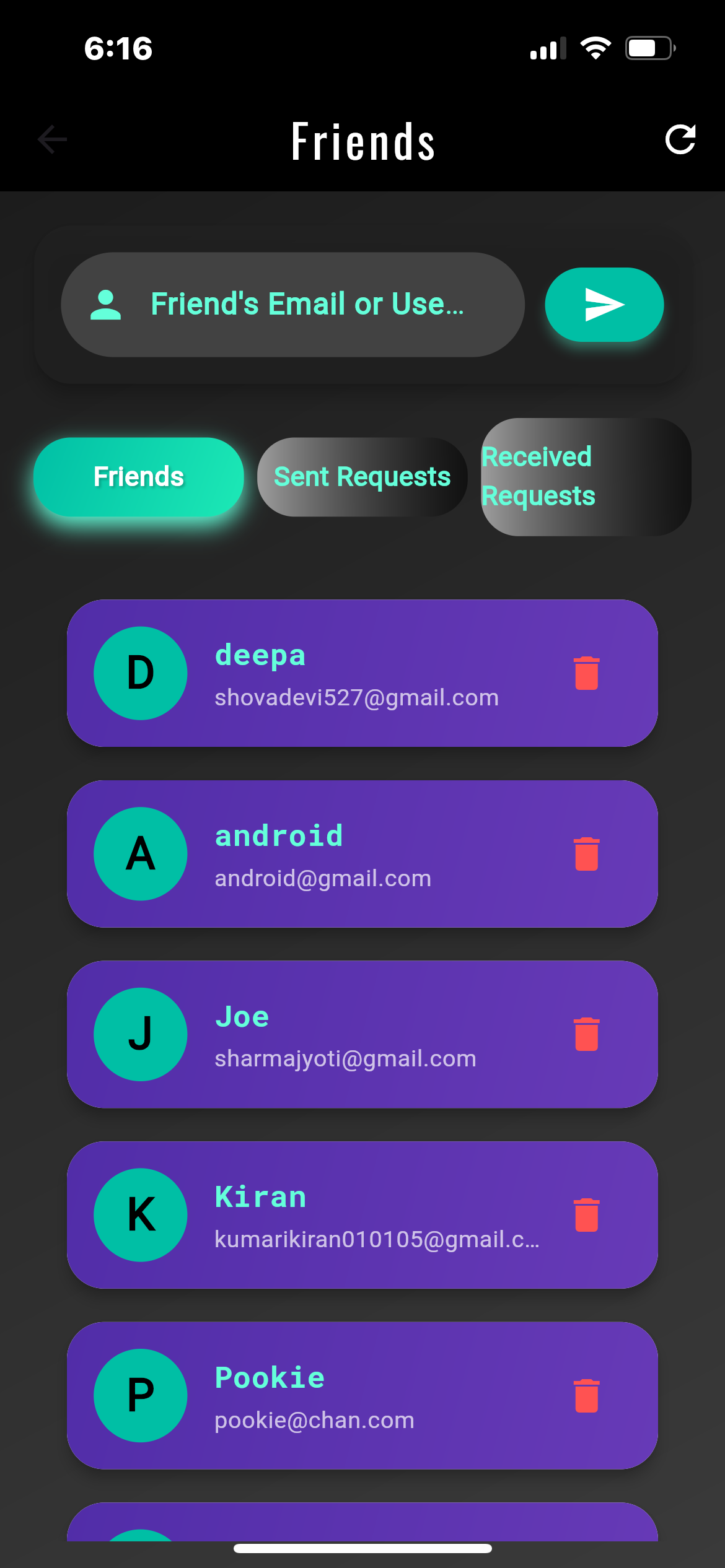Viewport: 725px width, 1568px height.
Task: Remove Joe using the trash icon
Action: pyautogui.click(x=586, y=1034)
